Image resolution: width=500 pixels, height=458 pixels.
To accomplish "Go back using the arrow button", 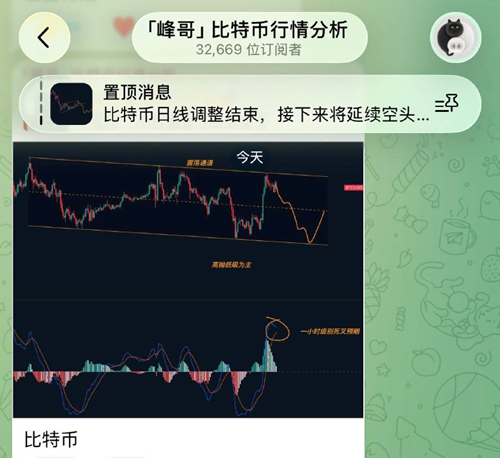I will pos(44,38).
